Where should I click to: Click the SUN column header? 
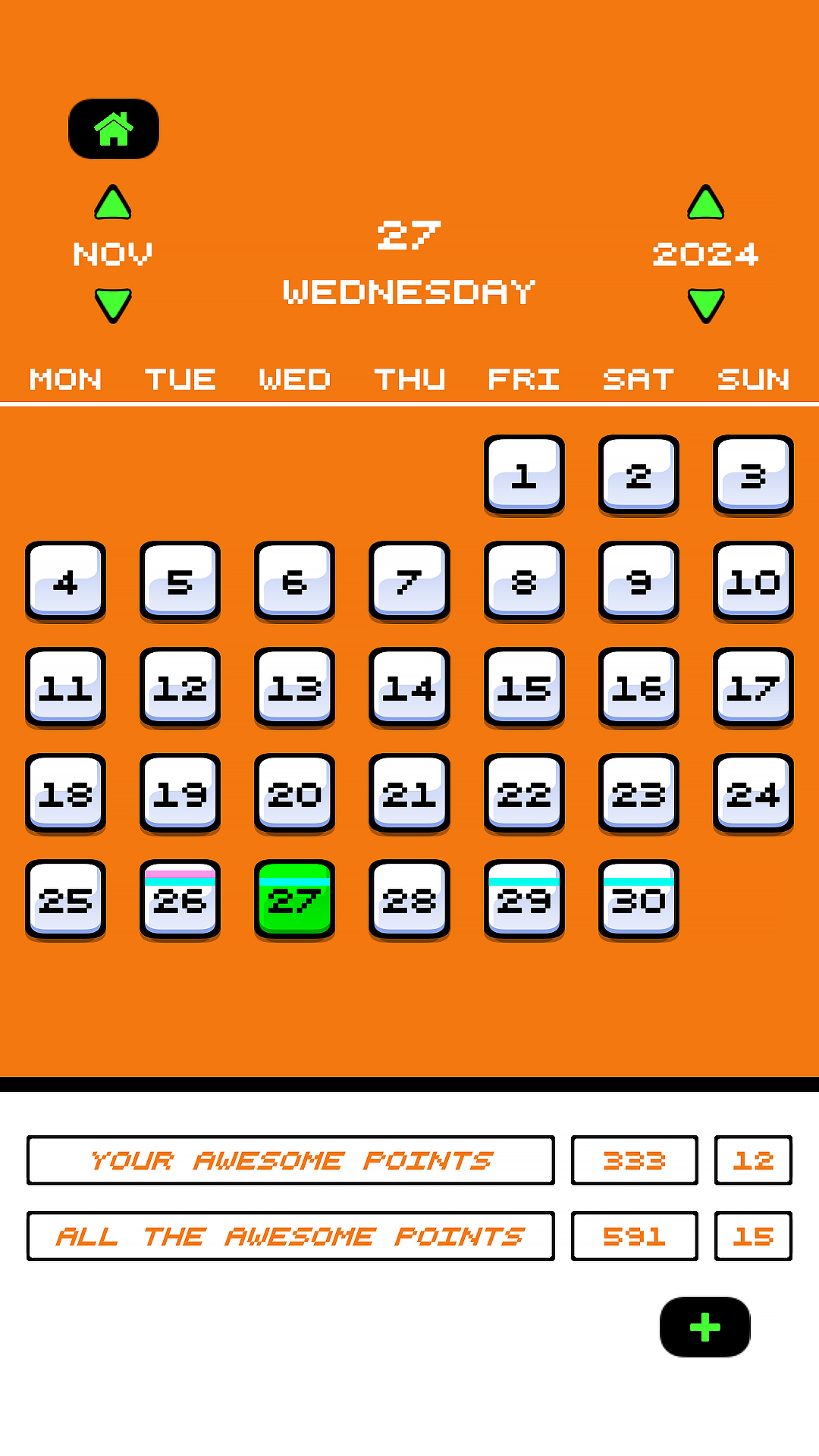click(x=753, y=379)
